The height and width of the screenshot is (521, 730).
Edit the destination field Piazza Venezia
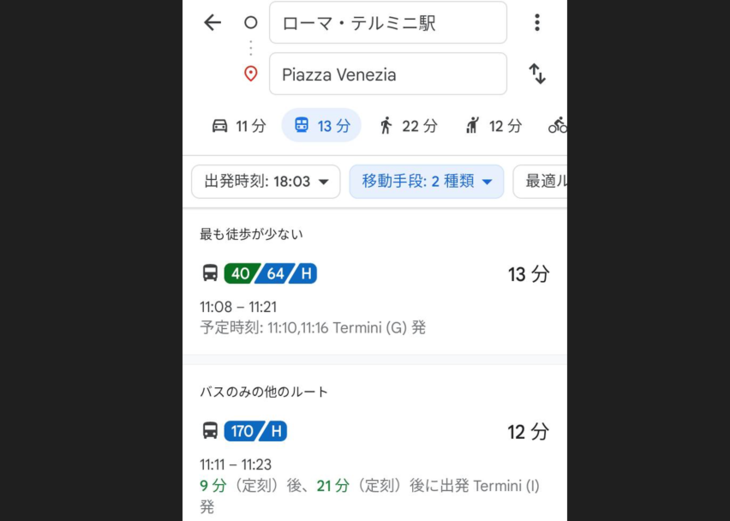point(387,74)
